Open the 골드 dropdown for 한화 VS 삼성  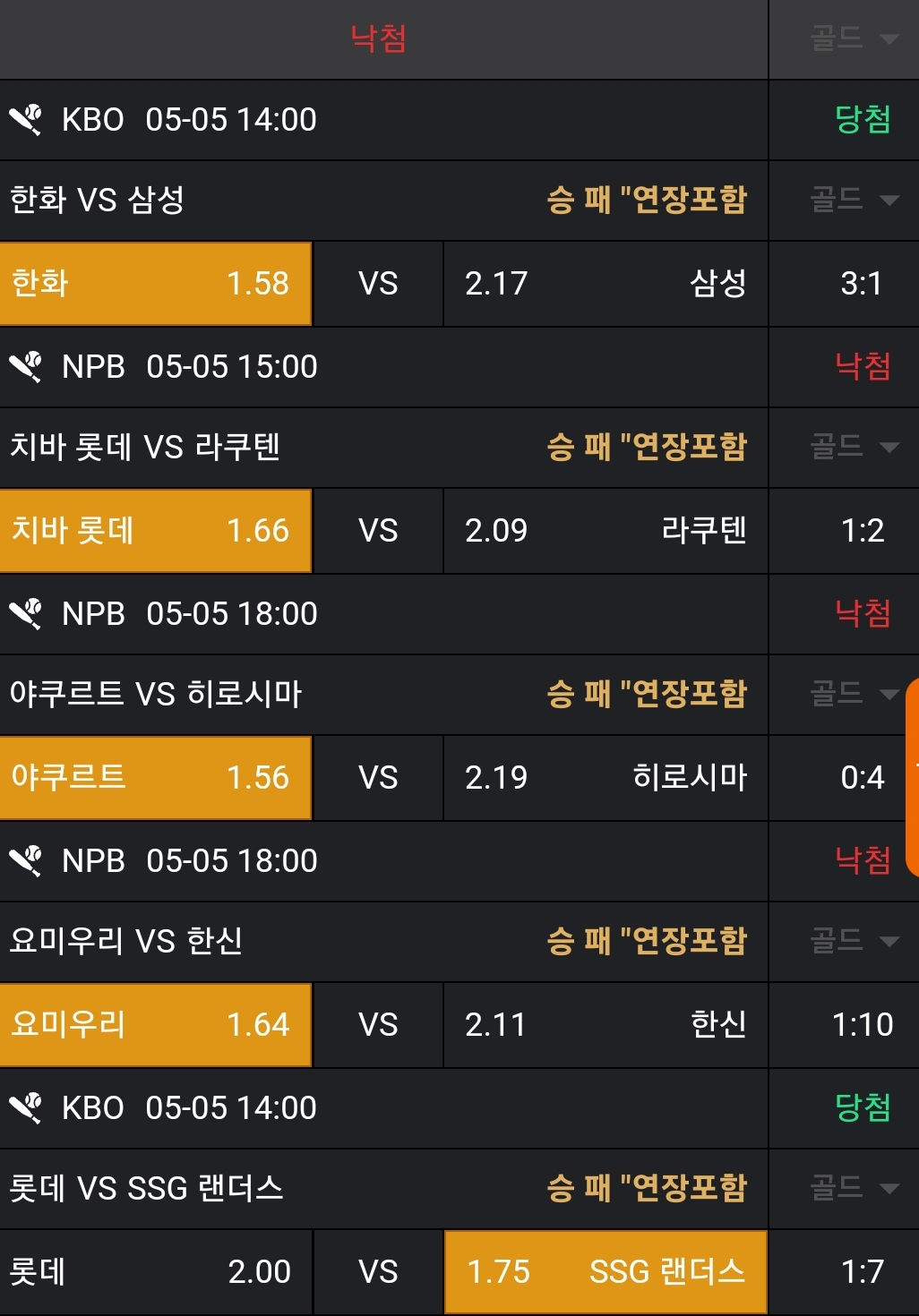(x=853, y=200)
